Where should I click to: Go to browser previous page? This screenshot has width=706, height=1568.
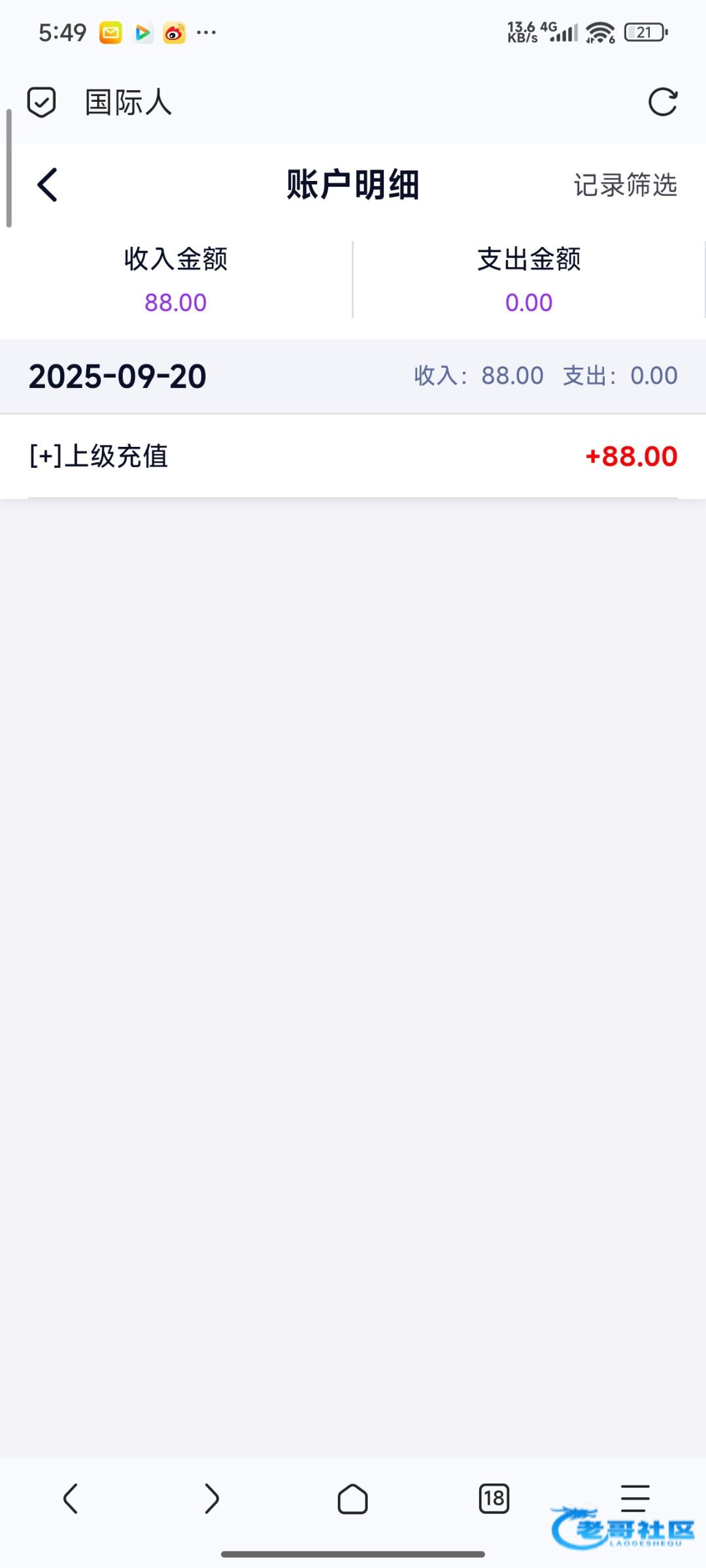pyautogui.click(x=71, y=1498)
